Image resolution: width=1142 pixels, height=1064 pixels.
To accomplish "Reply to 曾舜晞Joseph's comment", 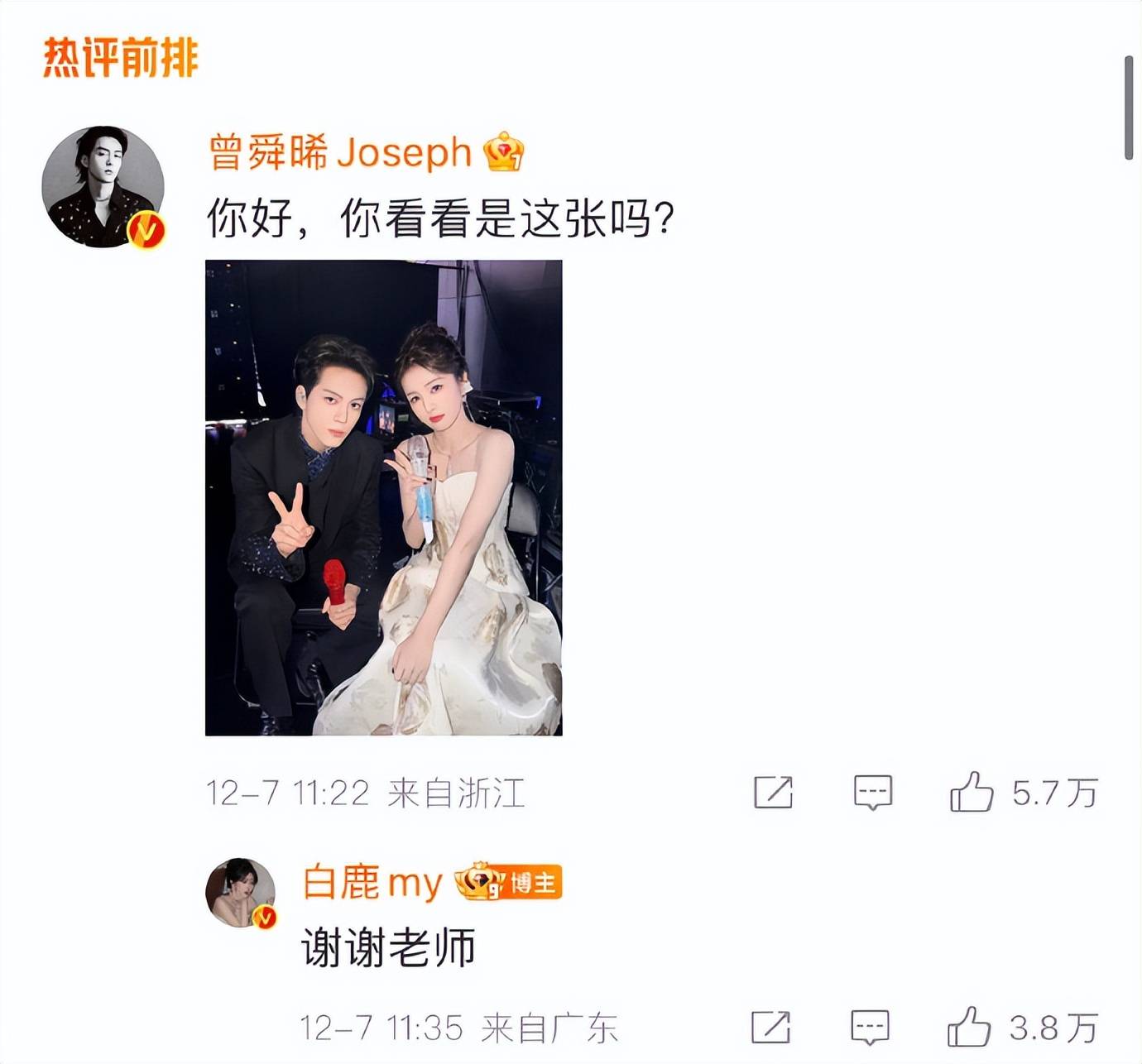I will pos(872,793).
